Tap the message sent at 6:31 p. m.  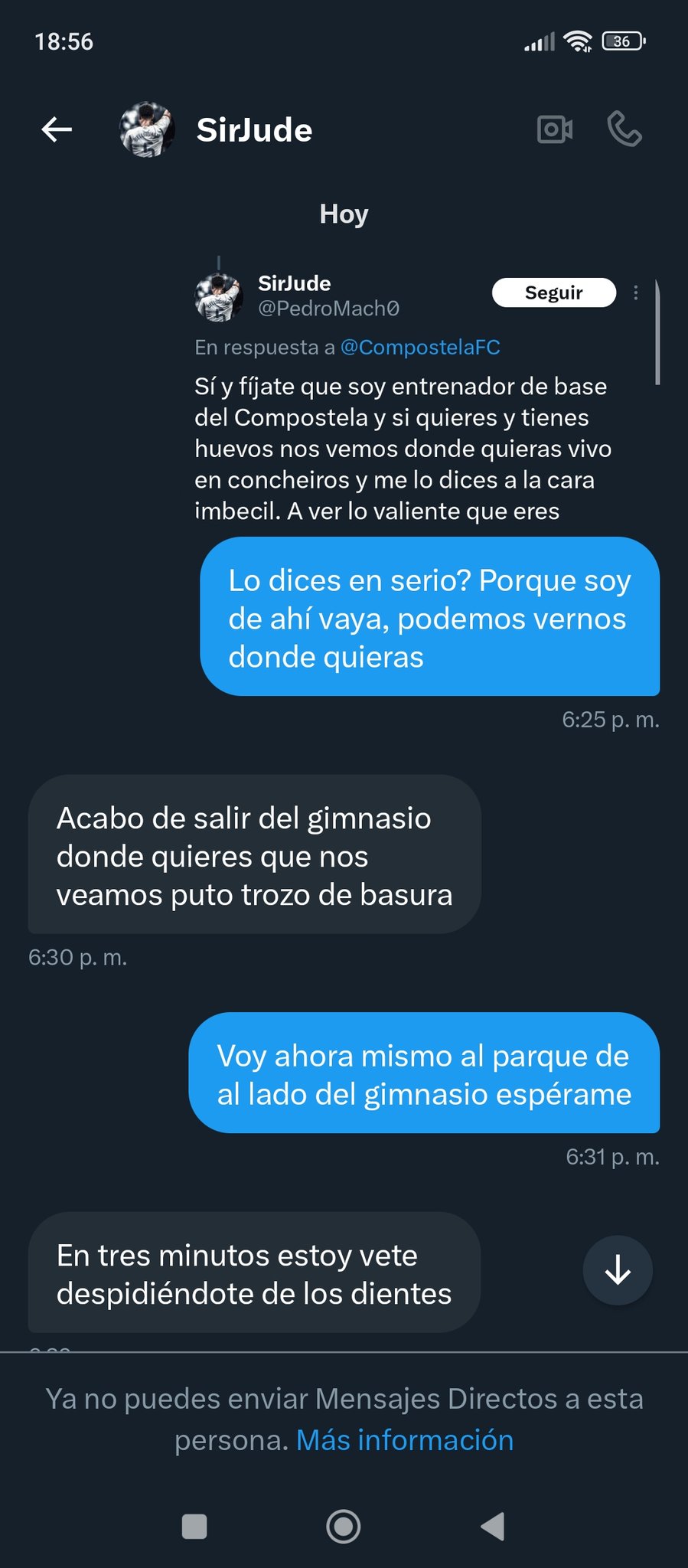[x=429, y=1074]
